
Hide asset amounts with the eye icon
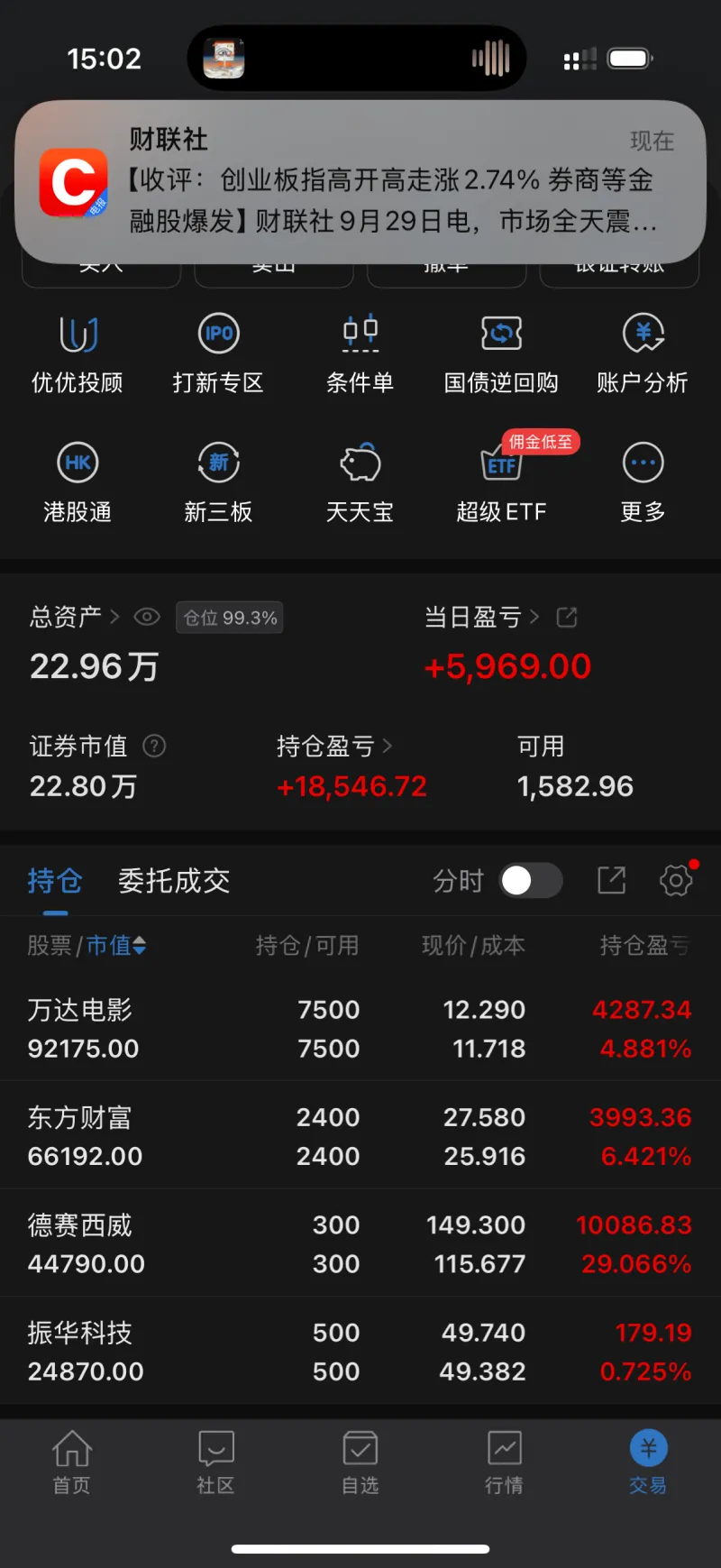click(147, 617)
